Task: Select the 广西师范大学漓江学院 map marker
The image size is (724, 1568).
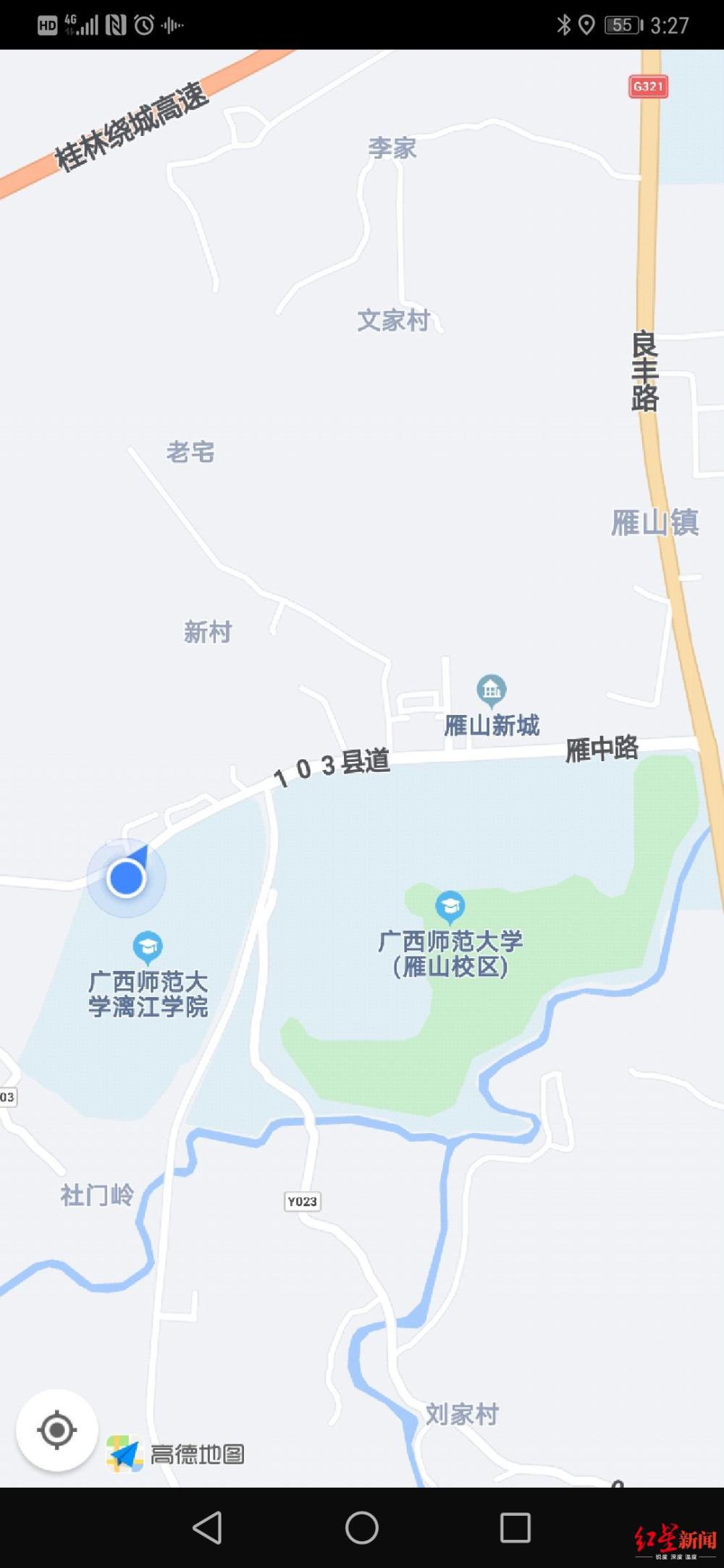Action: pyautogui.click(x=148, y=946)
